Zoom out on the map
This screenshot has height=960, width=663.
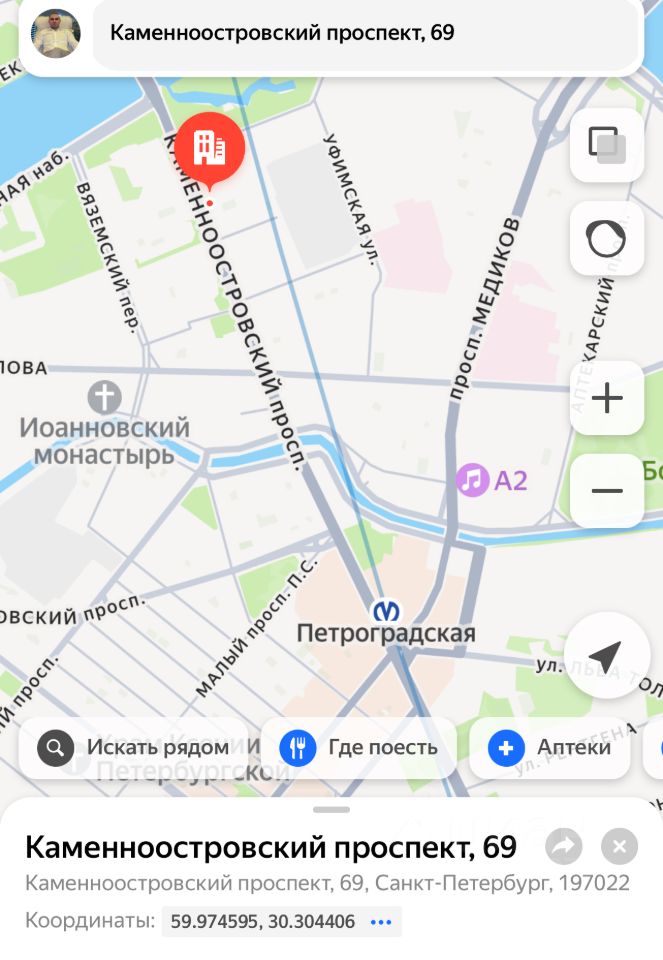[606, 491]
